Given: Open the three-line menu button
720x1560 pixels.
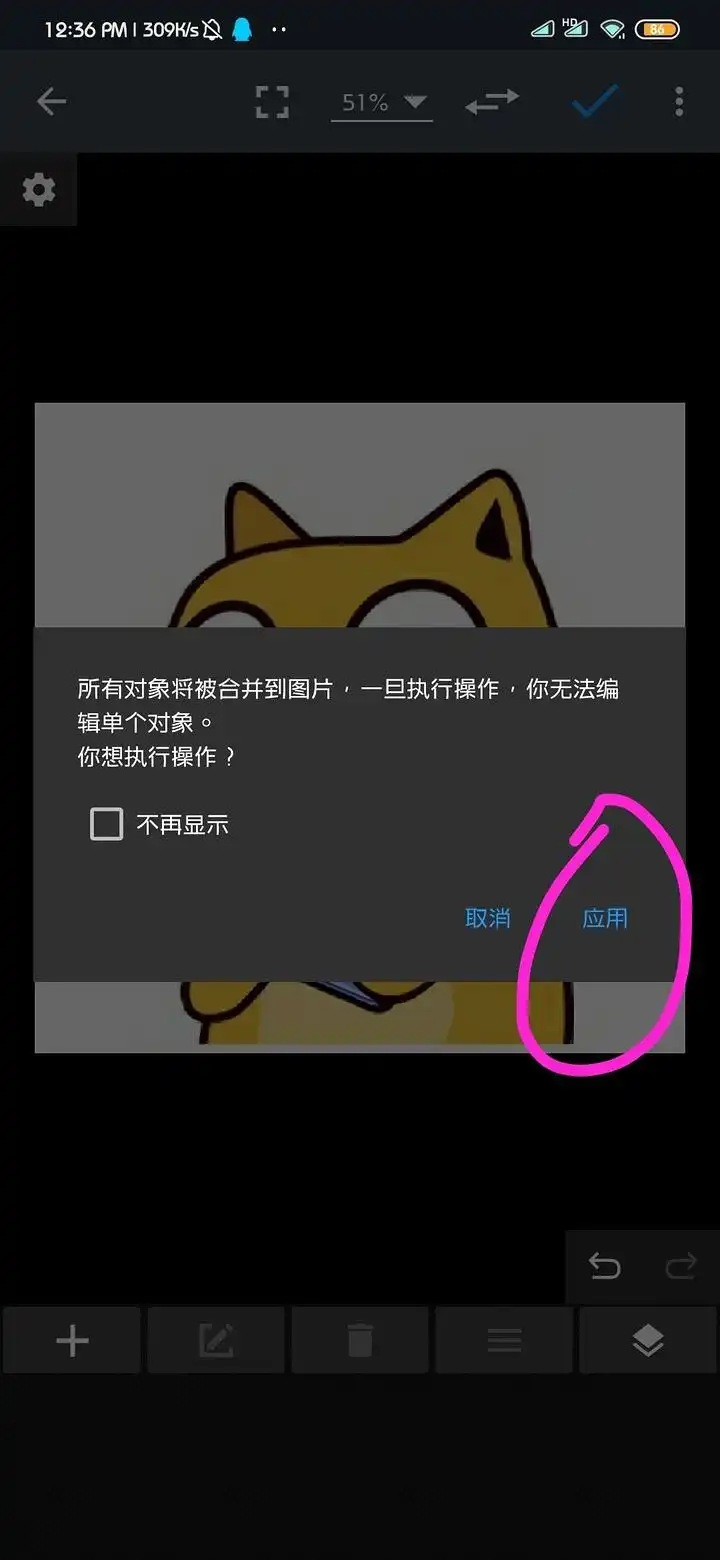Looking at the screenshot, I should coord(504,1341).
